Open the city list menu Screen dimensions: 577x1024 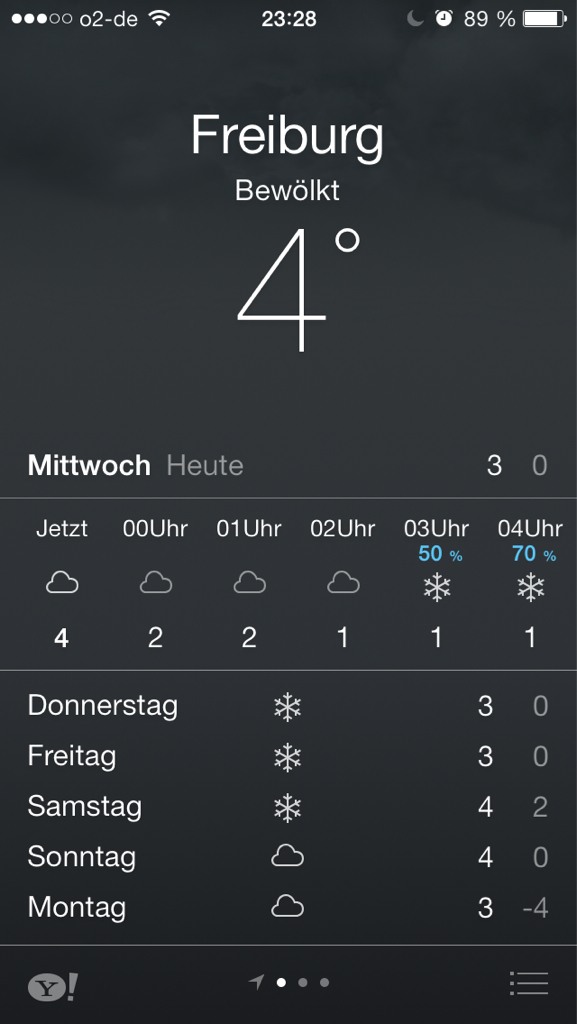coord(529,983)
